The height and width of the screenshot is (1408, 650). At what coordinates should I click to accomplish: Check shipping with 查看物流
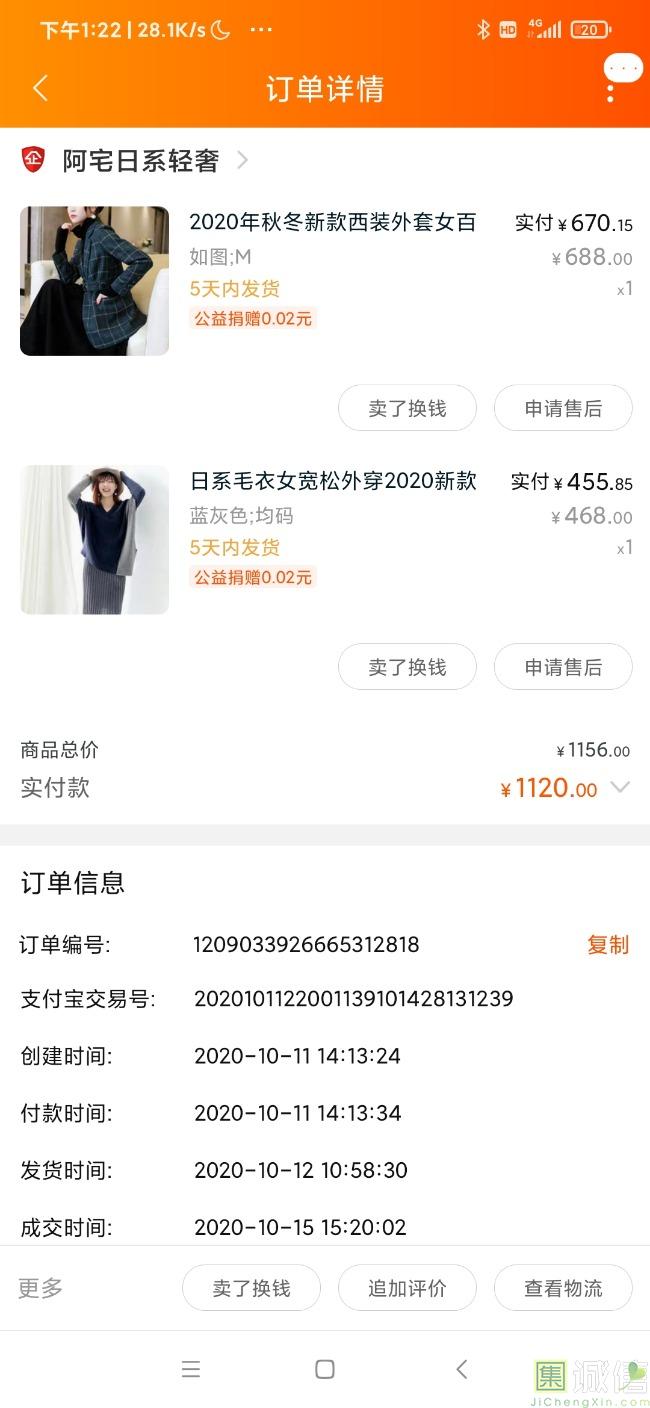[x=563, y=1288]
